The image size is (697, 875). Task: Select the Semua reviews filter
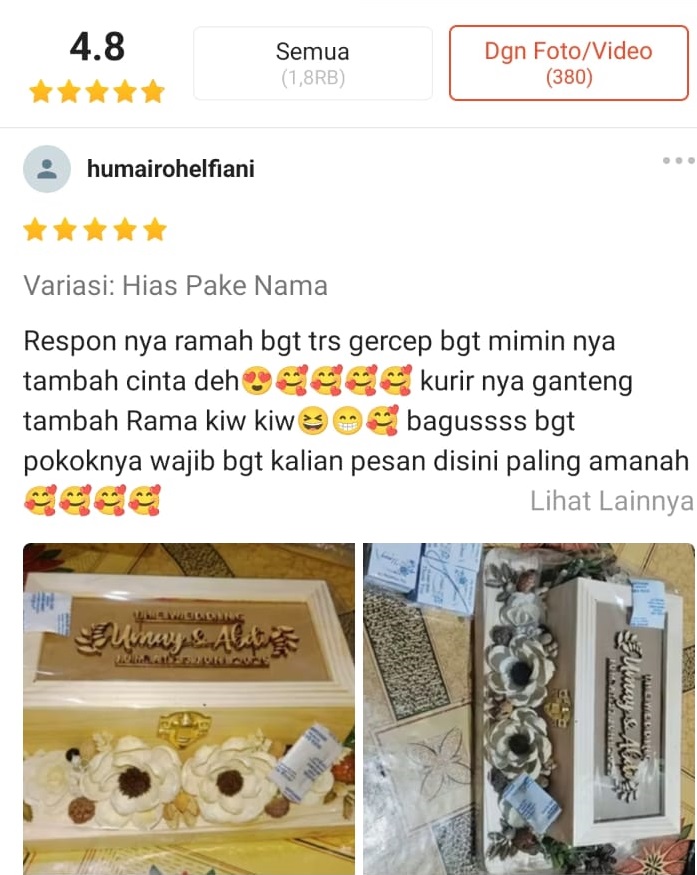click(x=312, y=63)
